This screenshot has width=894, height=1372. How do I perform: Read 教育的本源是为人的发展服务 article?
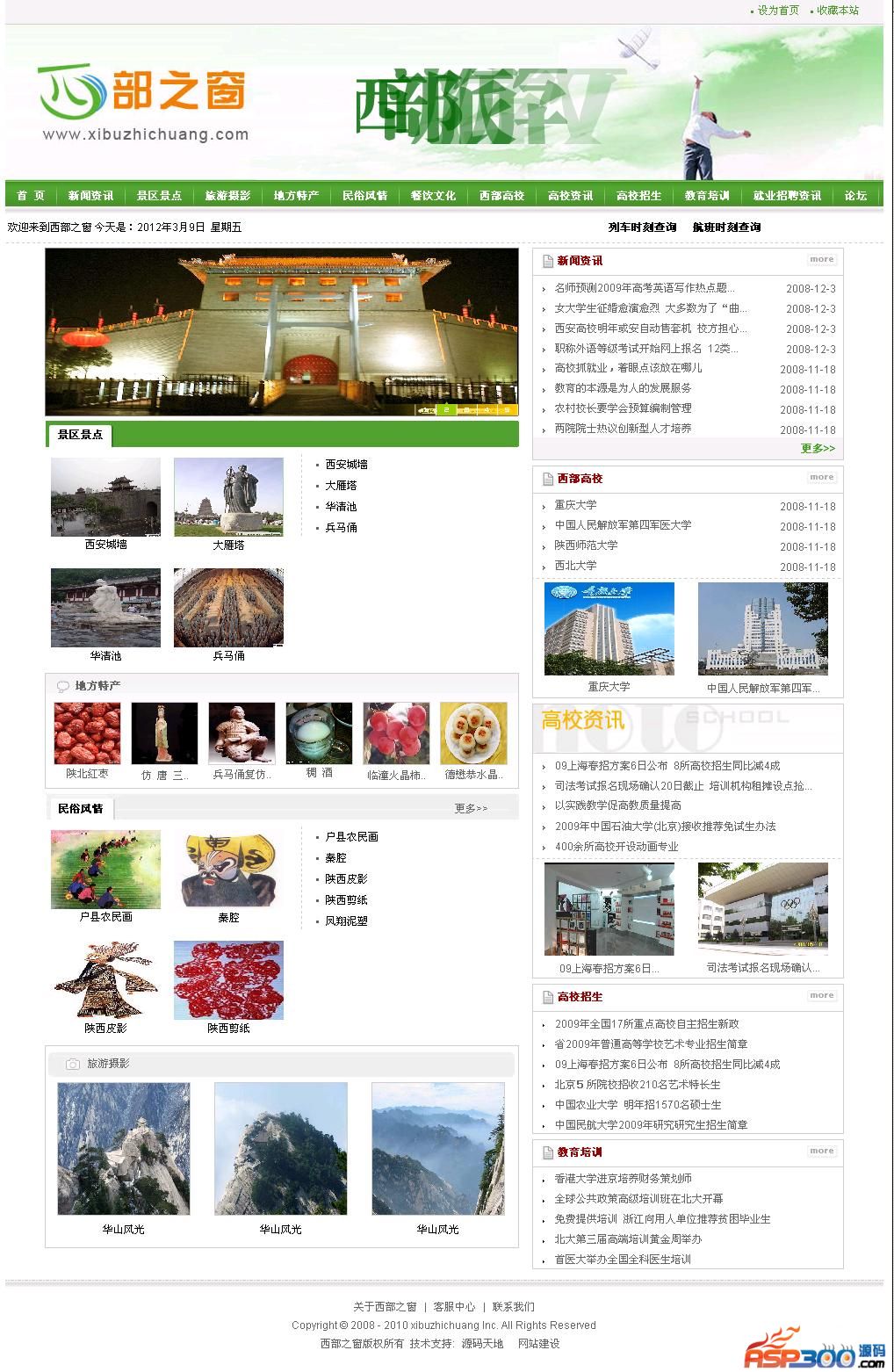pos(623,388)
